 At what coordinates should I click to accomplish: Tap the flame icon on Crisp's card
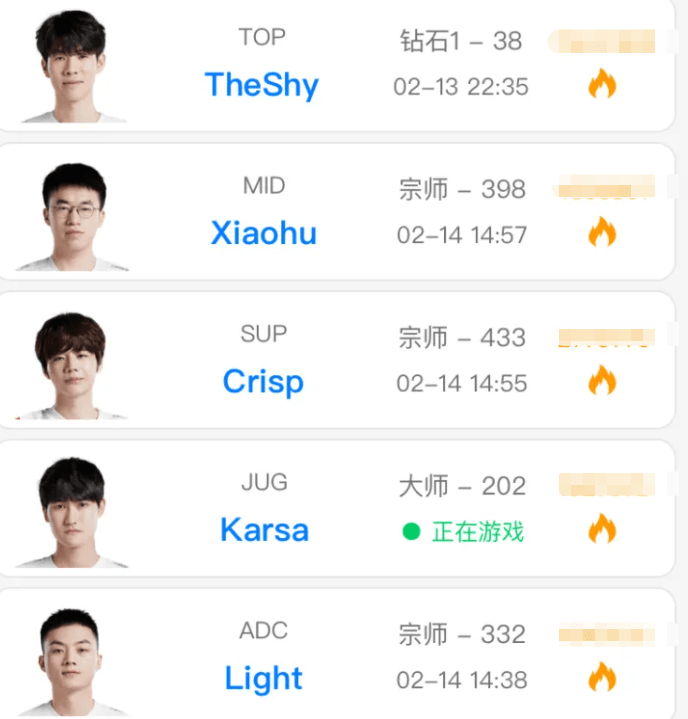(602, 380)
